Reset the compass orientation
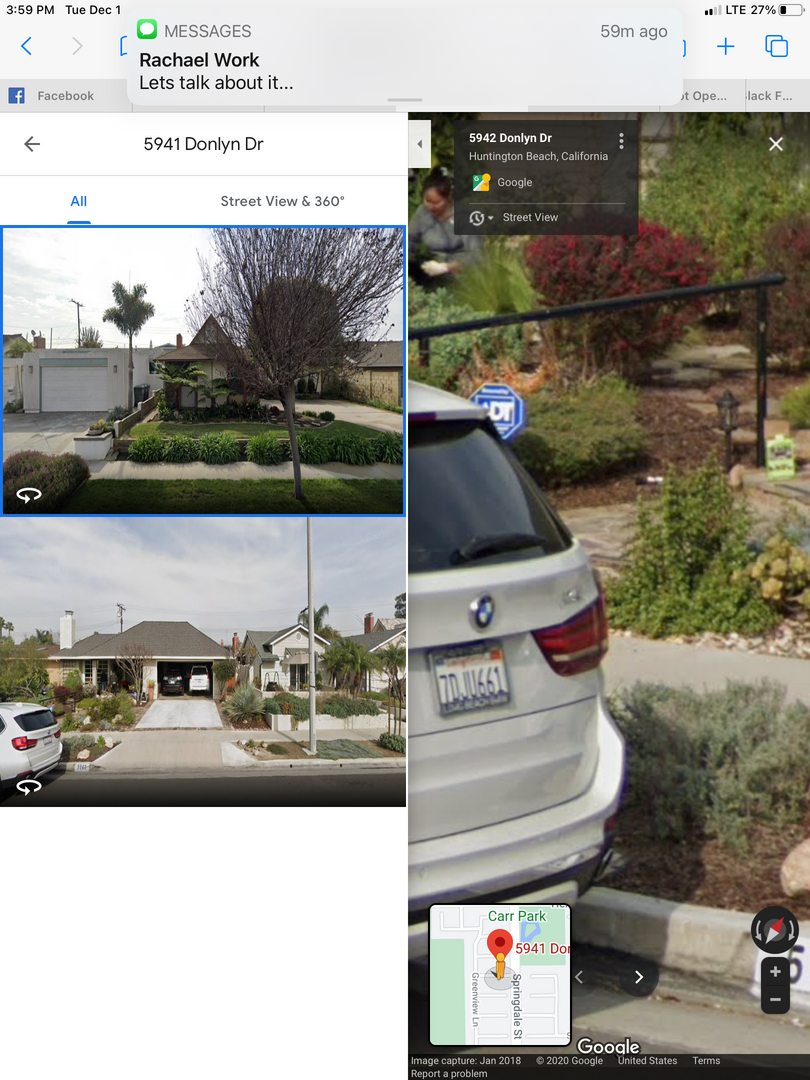The image size is (810, 1080). (x=774, y=930)
